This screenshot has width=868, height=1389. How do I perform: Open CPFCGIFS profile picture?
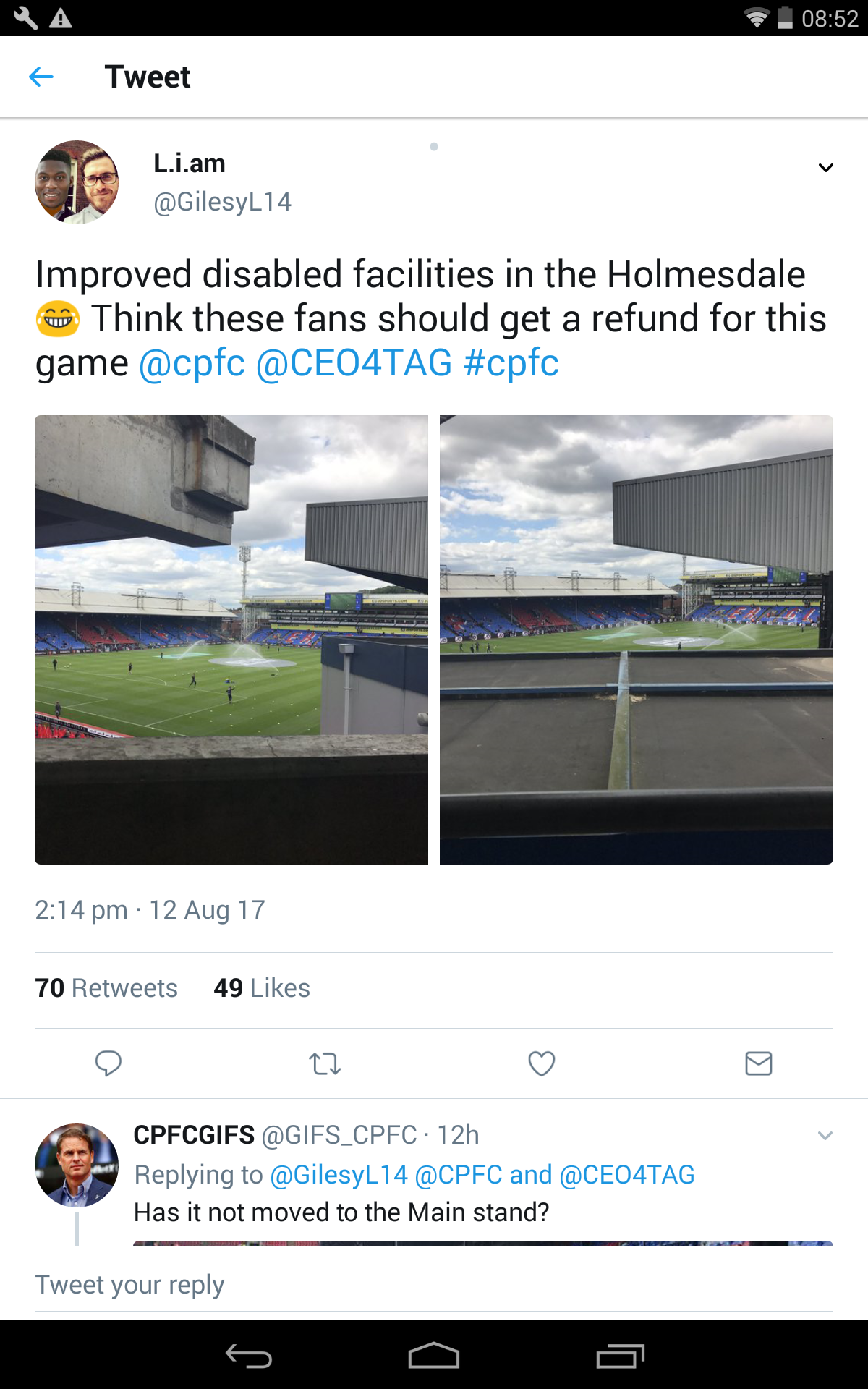click(x=77, y=1165)
